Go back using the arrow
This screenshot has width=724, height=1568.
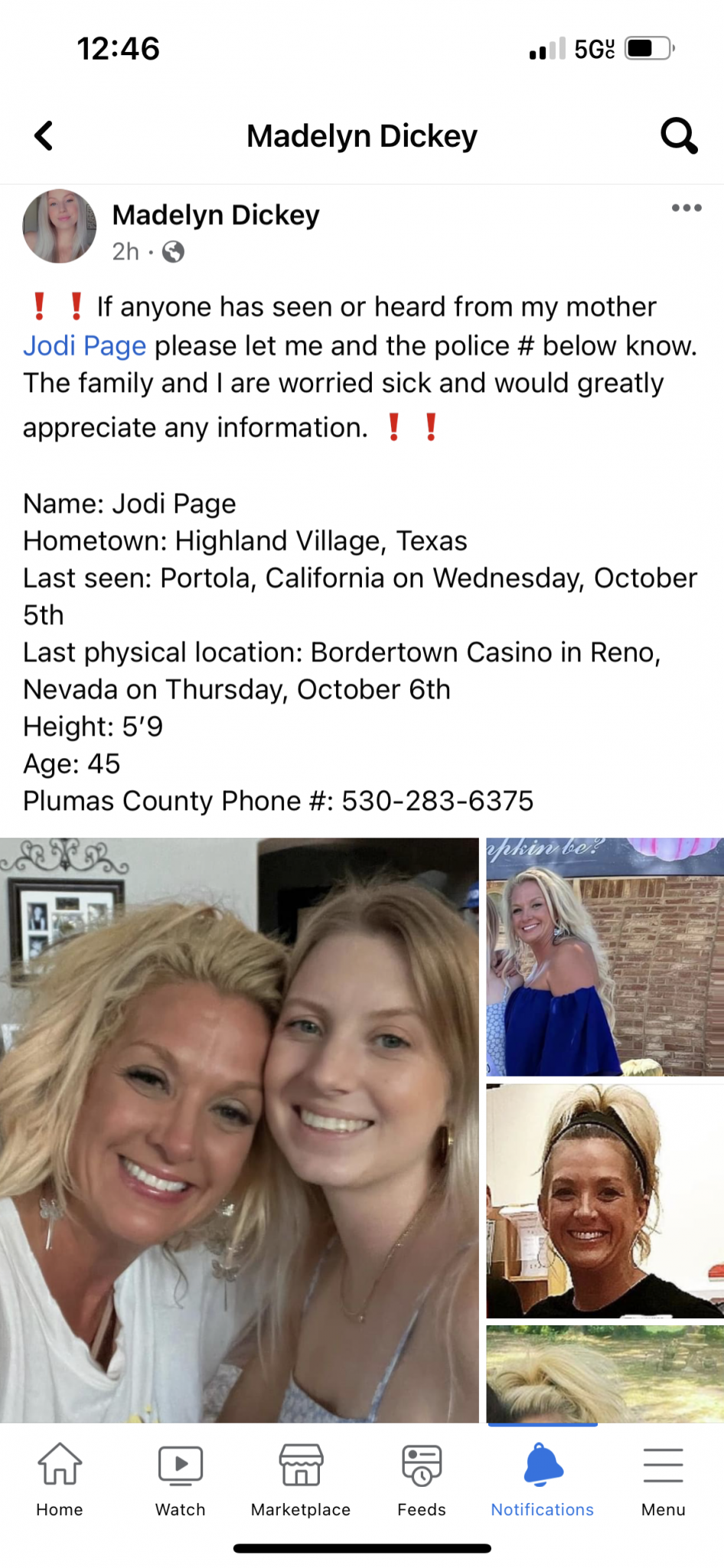(x=44, y=136)
